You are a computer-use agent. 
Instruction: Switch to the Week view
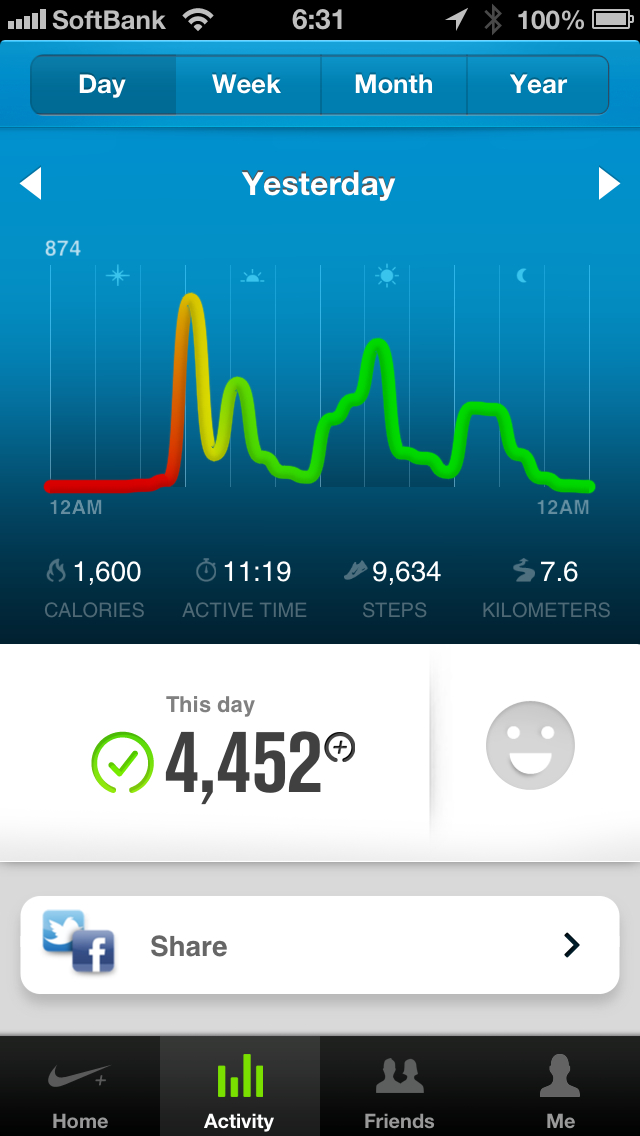(x=247, y=85)
